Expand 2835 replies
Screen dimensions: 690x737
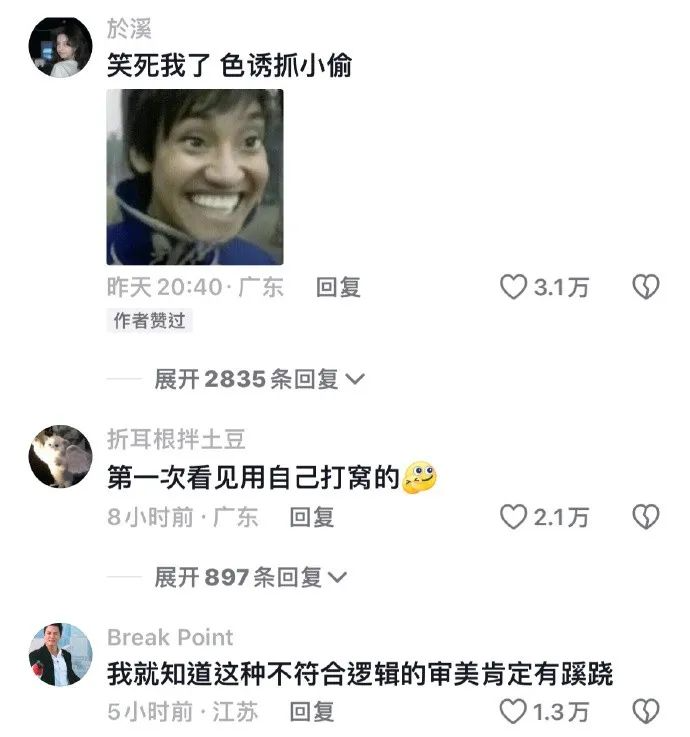[259, 379]
